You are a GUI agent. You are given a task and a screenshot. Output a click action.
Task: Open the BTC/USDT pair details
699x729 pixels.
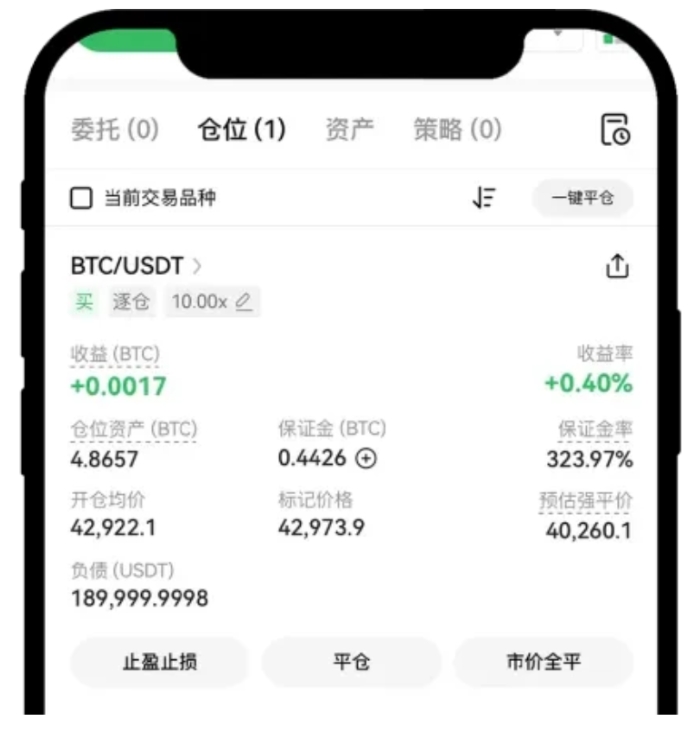pyautogui.click(x=136, y=266)
